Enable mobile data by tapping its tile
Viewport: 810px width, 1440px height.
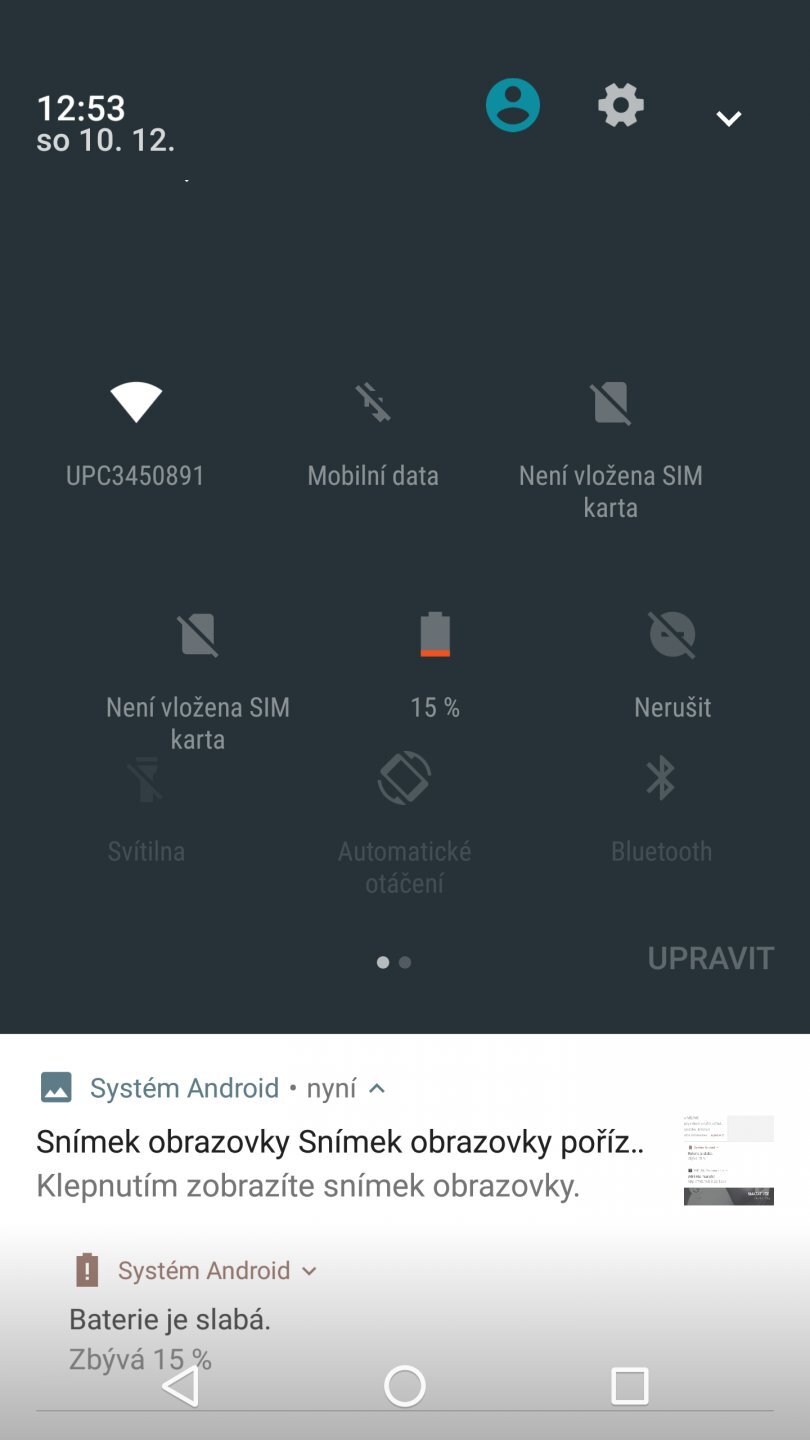372,420
